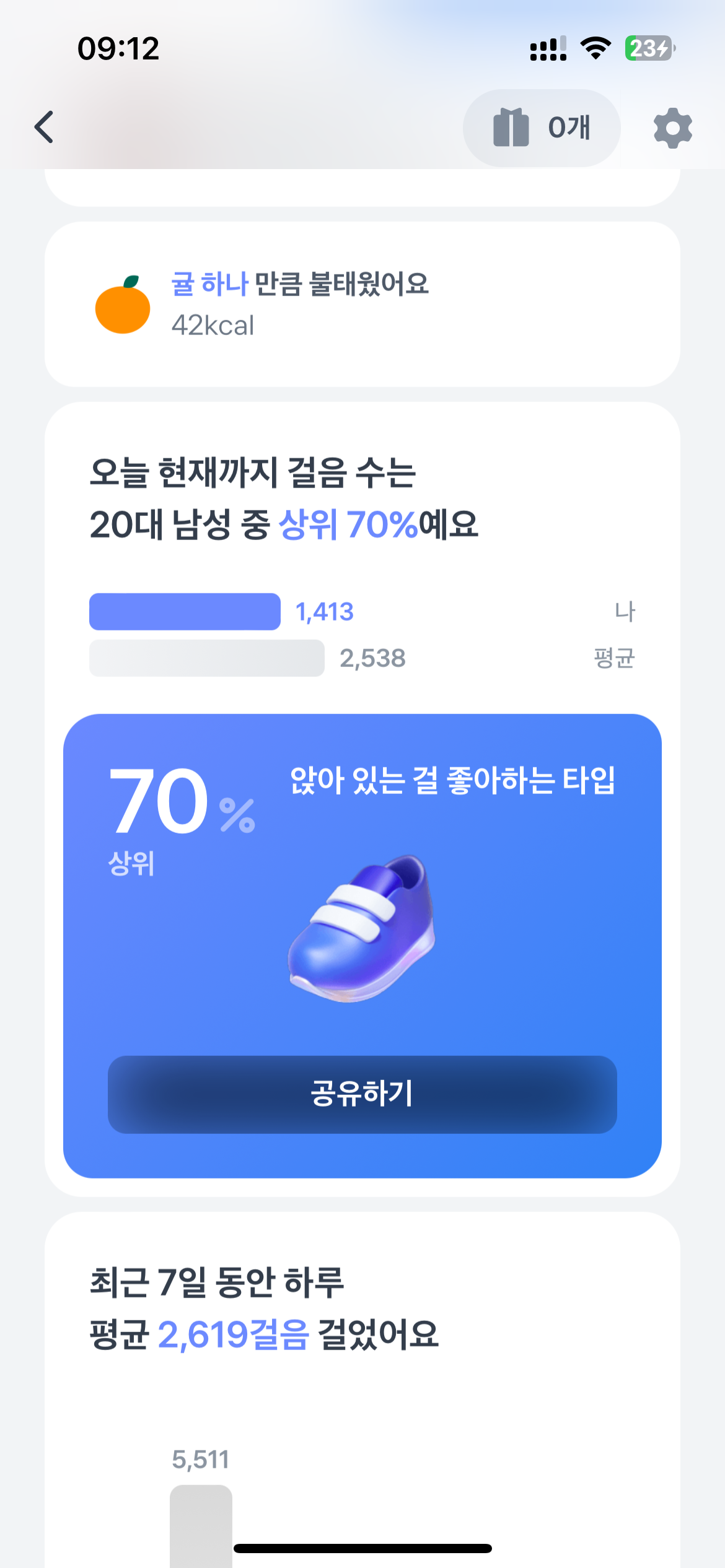Open the 0개 gift box counter
725x1568 pixels.
(542, 128)
